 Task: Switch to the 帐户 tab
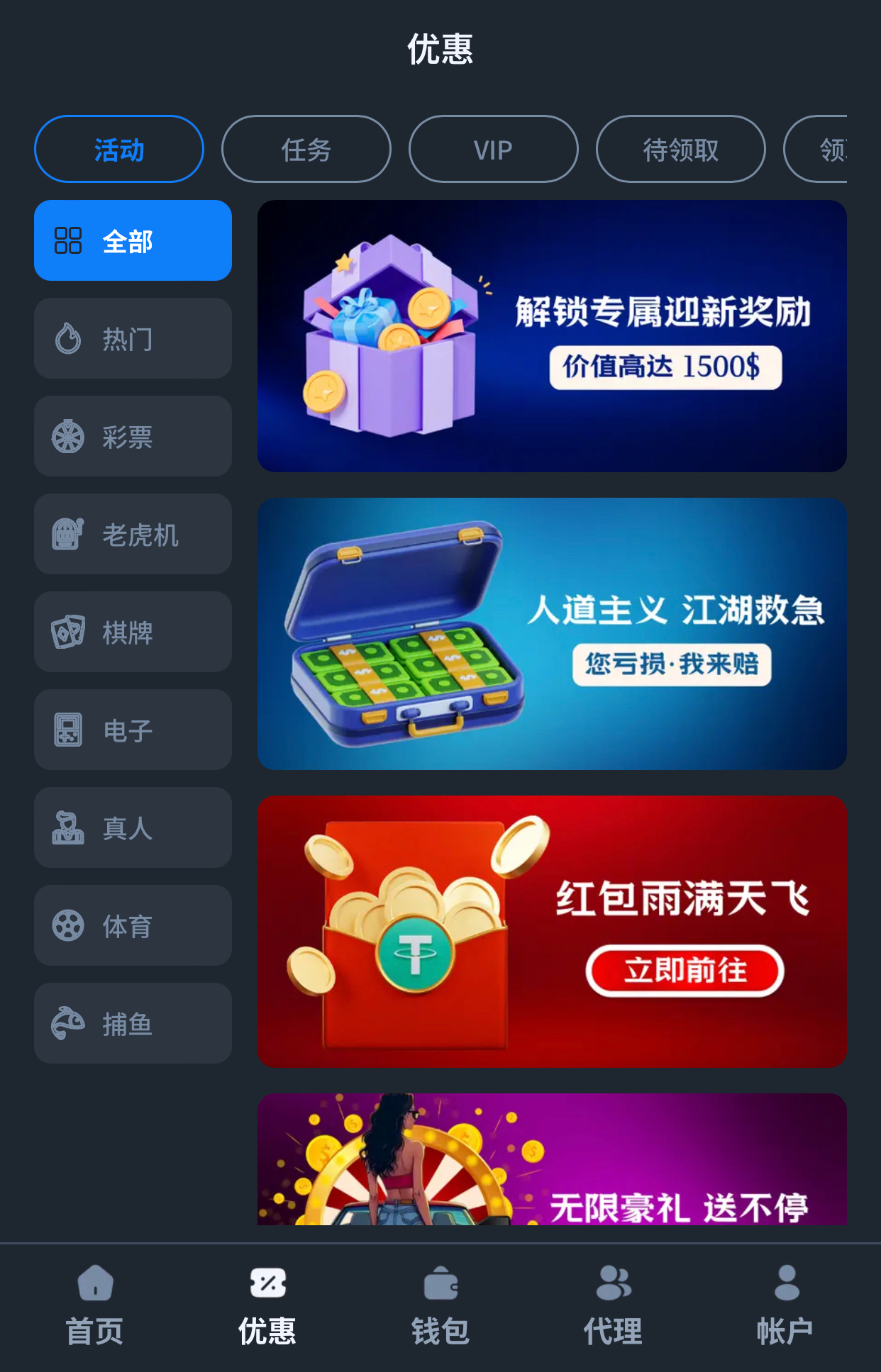point(785,1305)
